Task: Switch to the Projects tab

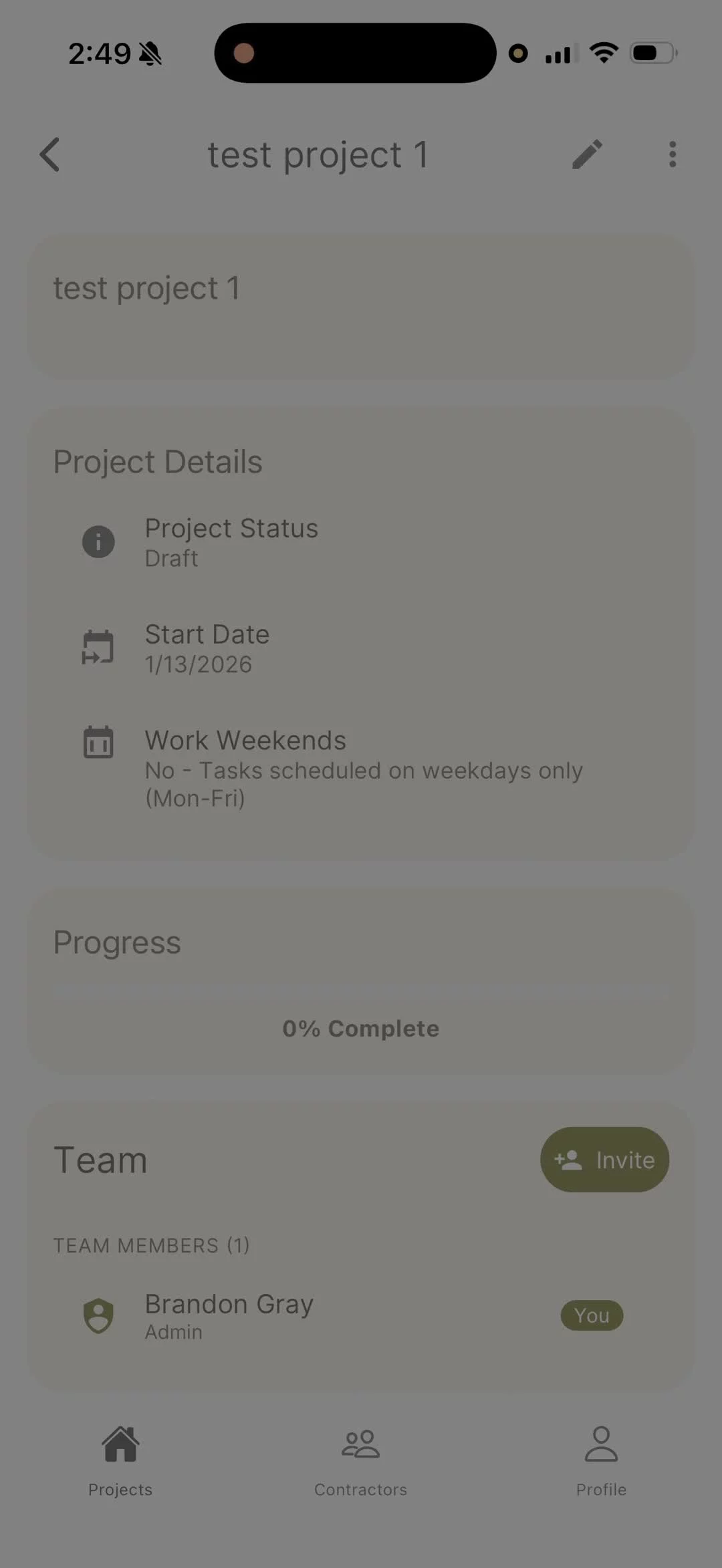Action: [x=120, y=1461]
